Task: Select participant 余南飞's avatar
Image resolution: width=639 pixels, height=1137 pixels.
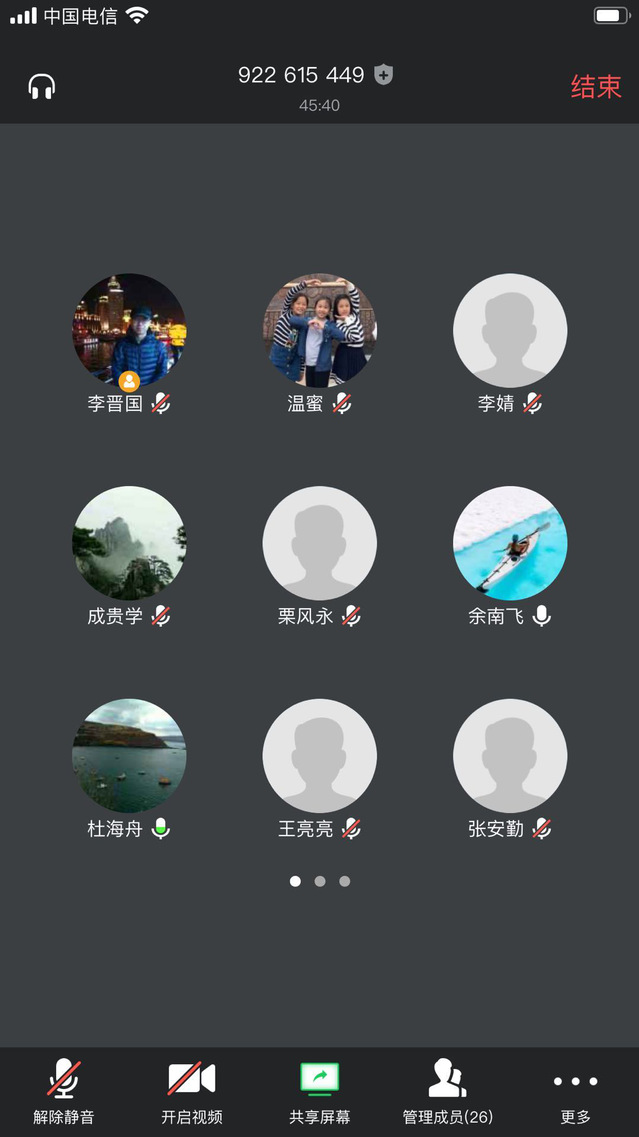Action: point(510,543)
